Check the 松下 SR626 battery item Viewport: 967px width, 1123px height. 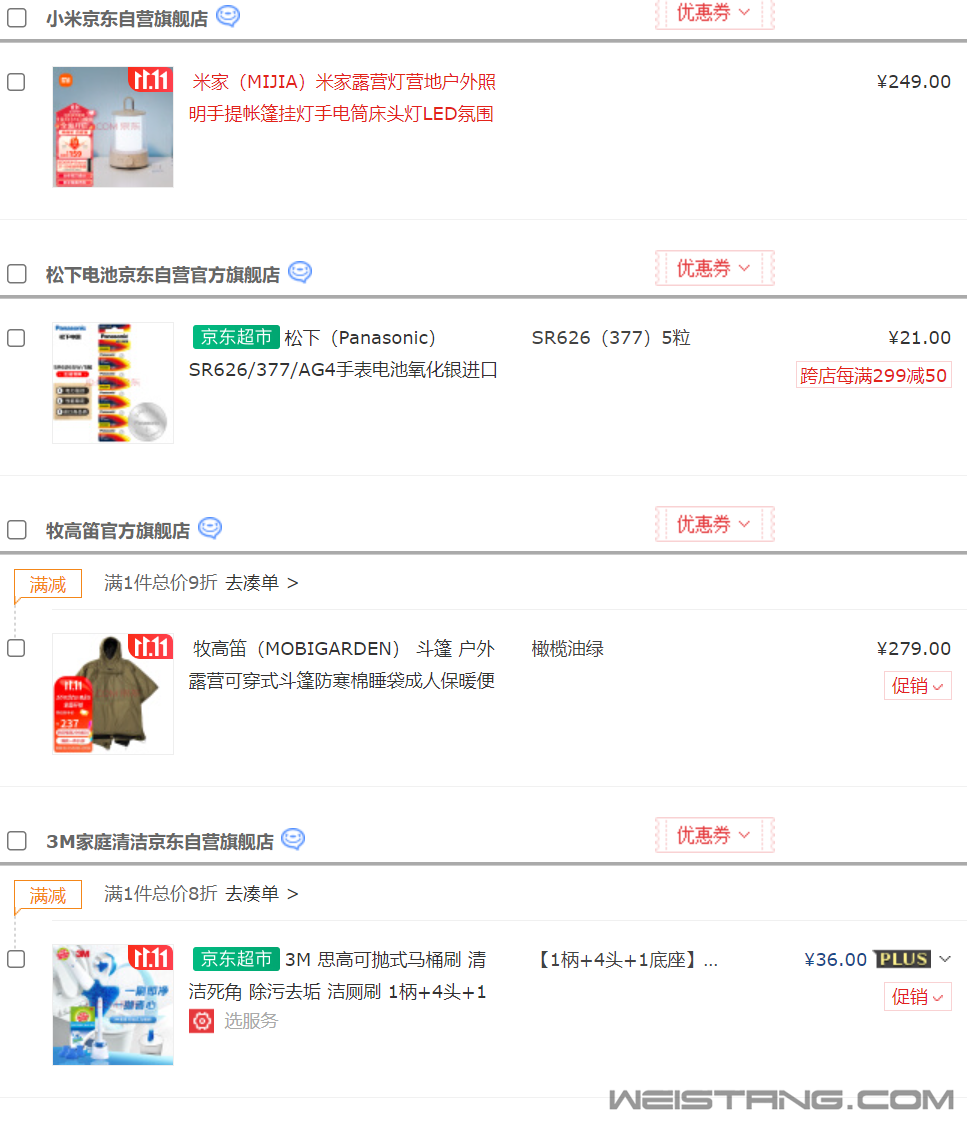click(16, 338)
